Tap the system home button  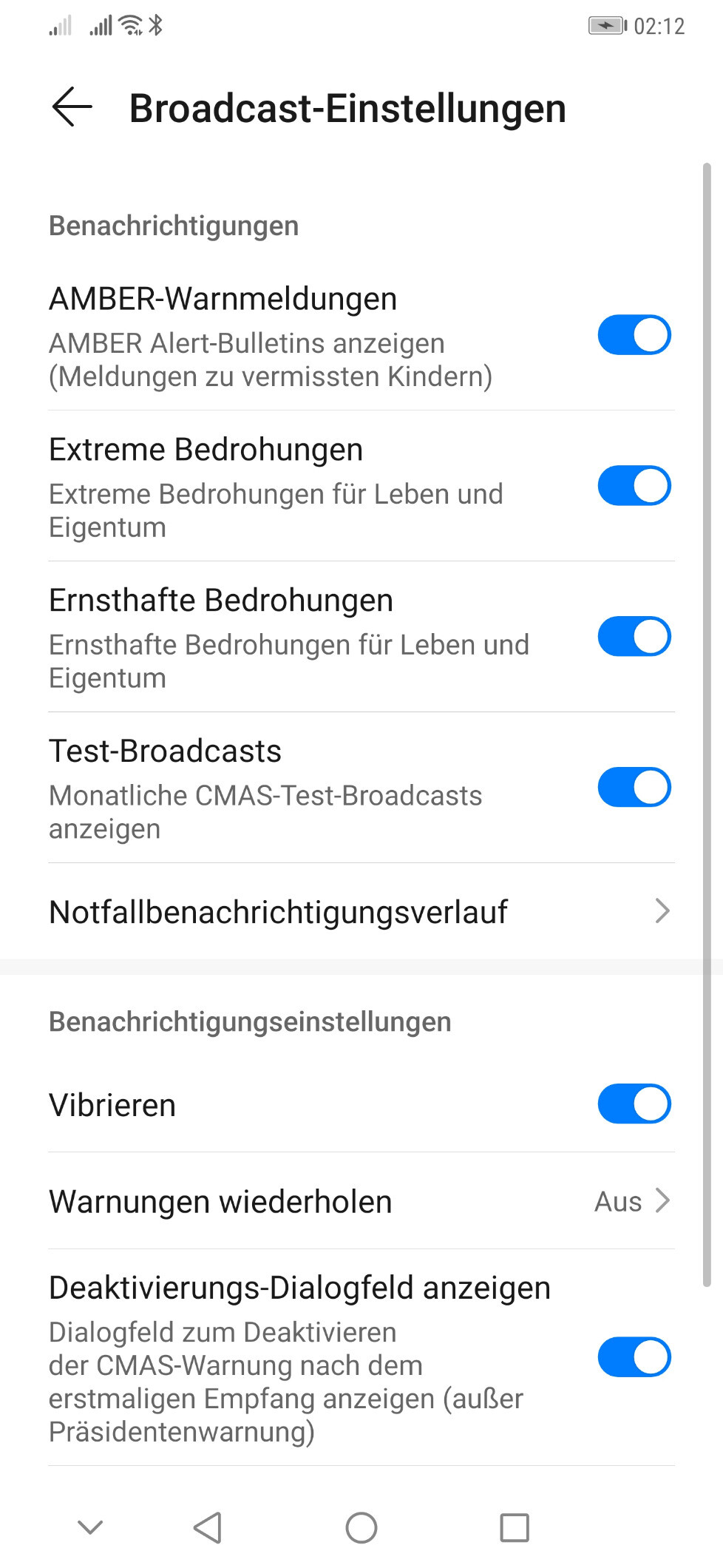click(x=361, y=1528)
